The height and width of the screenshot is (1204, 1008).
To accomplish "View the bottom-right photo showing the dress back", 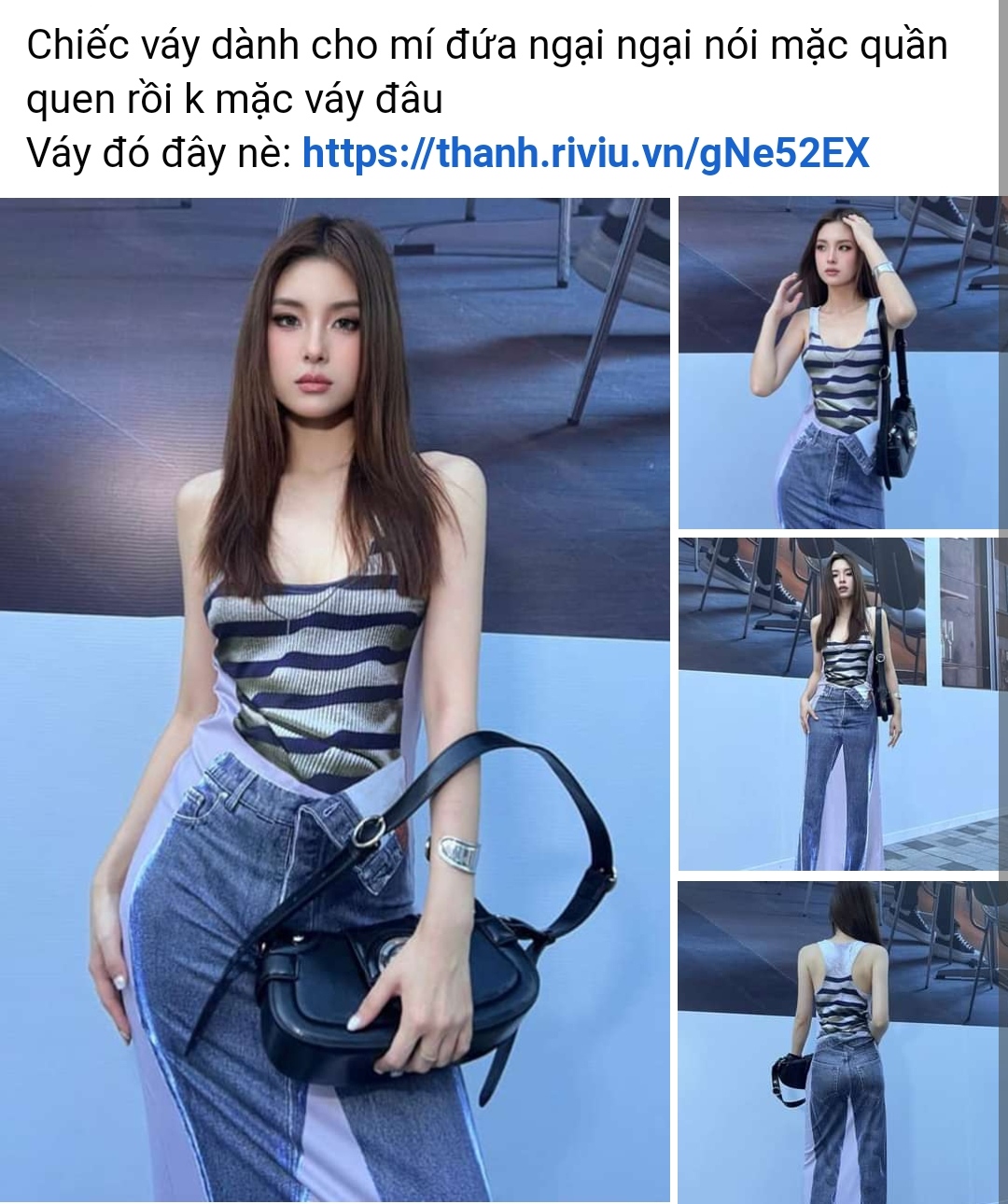I will 837,1041.
